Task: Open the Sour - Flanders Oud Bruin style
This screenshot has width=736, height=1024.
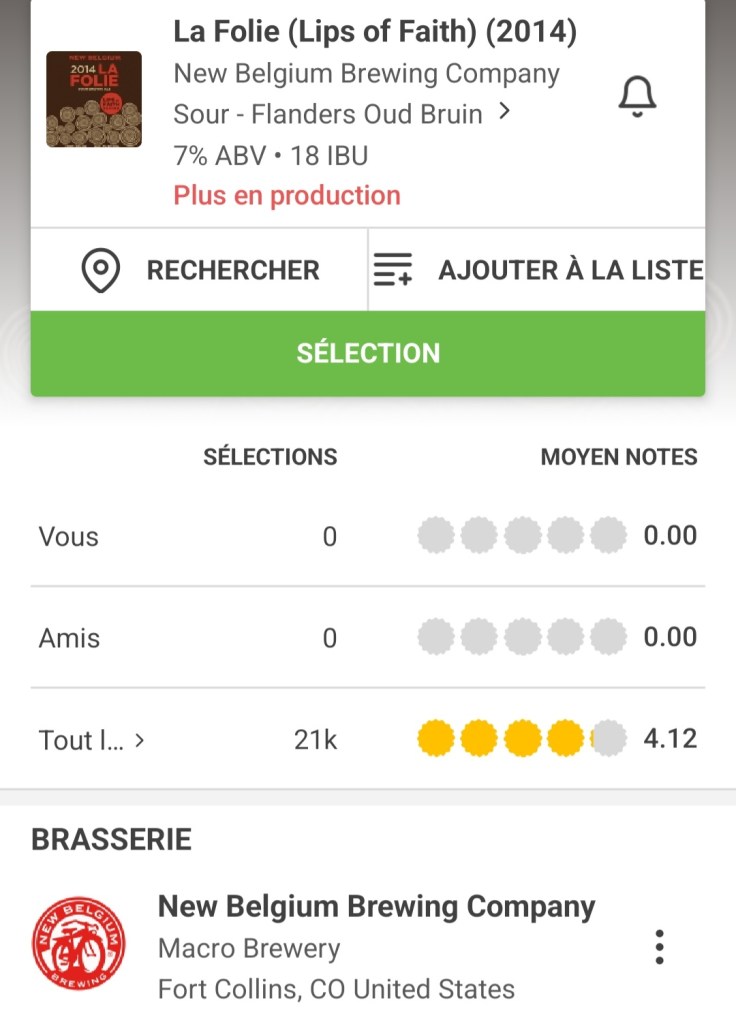Action: coord(342,114)
